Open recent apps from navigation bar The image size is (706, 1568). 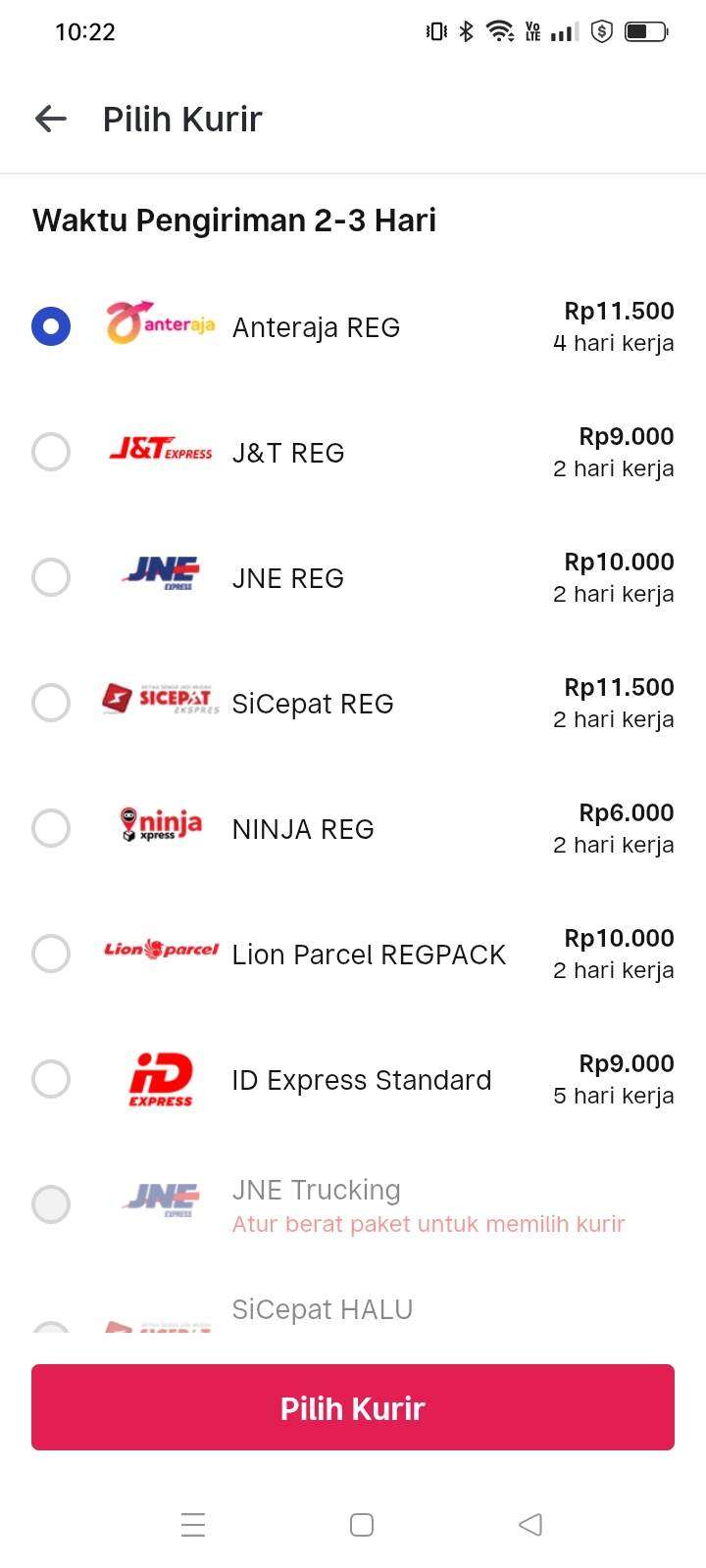tap(193, 1525)
